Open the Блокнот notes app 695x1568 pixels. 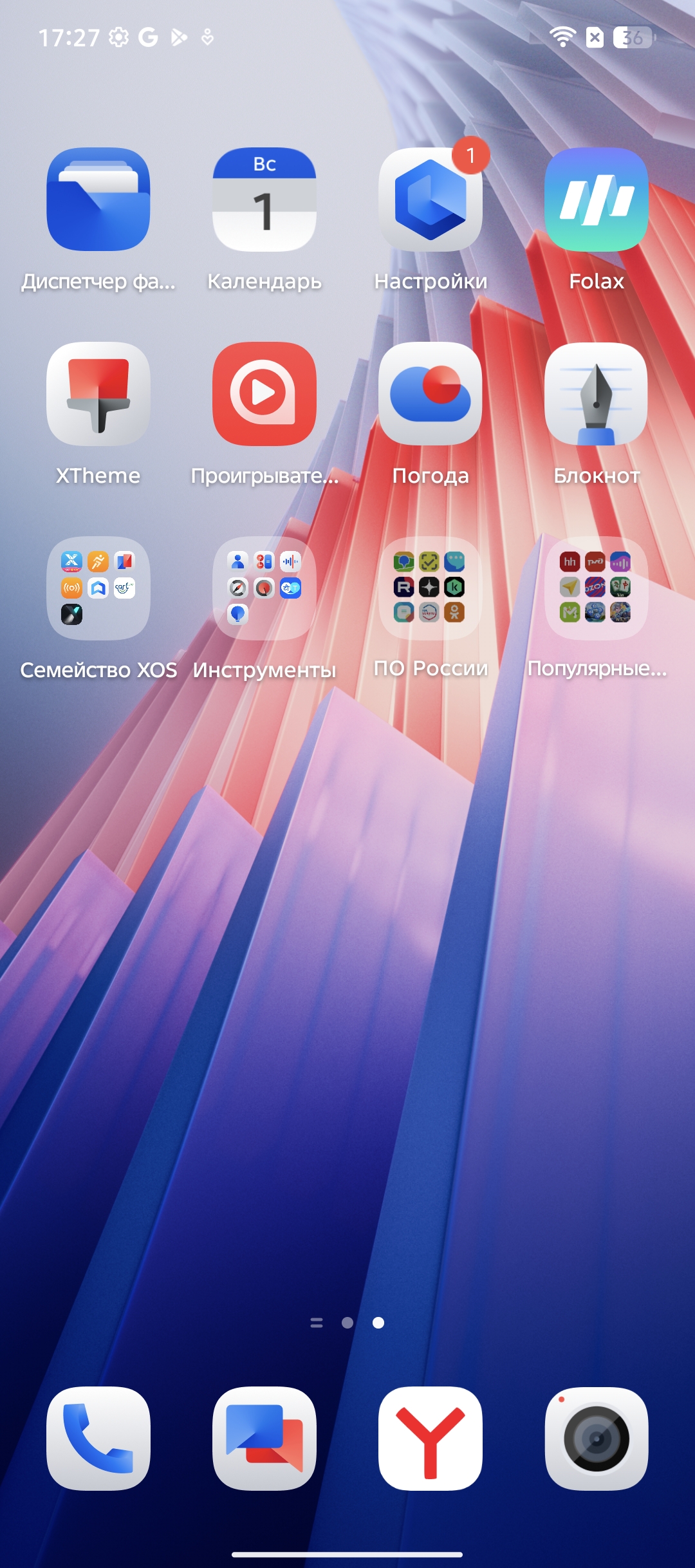point(597,394)
